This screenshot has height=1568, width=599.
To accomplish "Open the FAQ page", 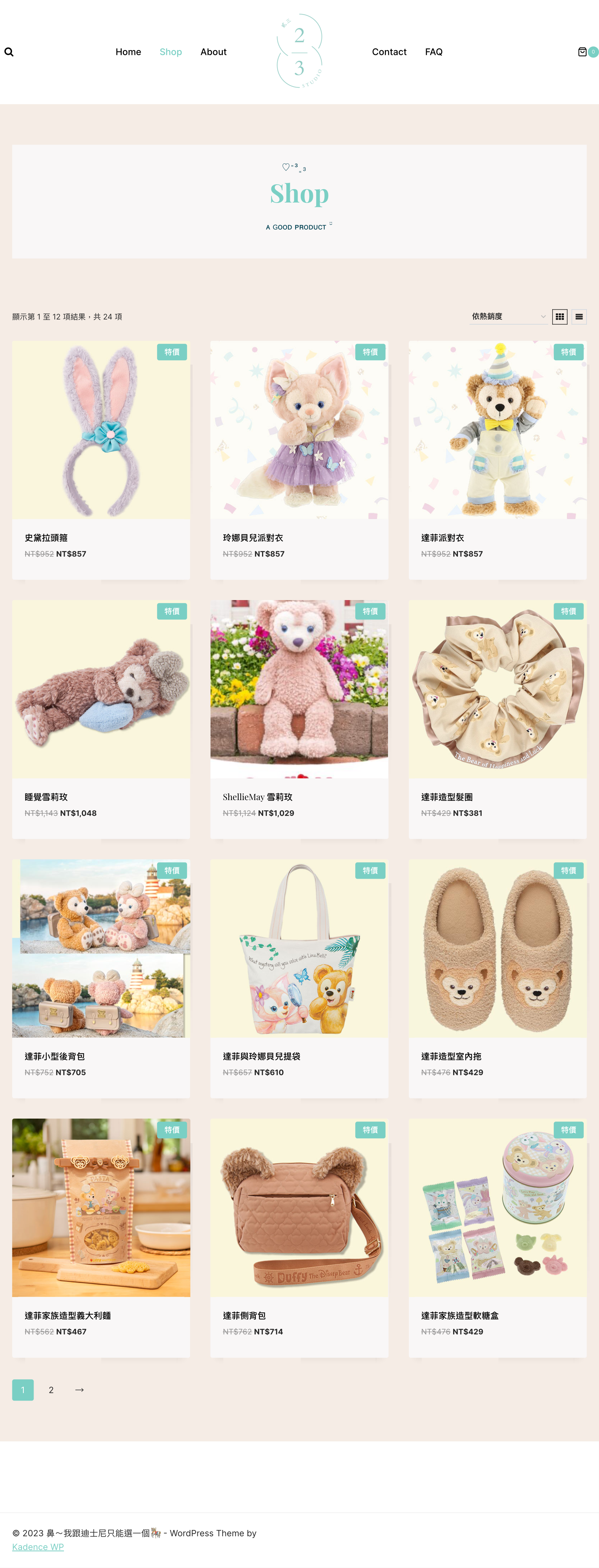I will click(x=433, y=52).
